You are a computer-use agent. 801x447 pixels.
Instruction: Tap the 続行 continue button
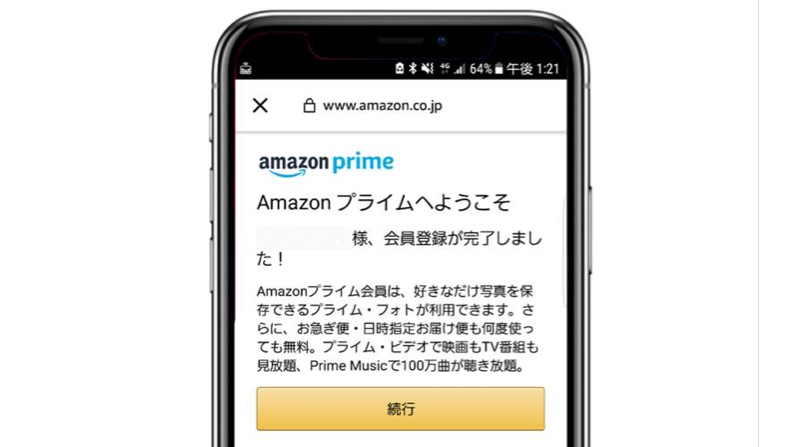click(x=400, y=409)
